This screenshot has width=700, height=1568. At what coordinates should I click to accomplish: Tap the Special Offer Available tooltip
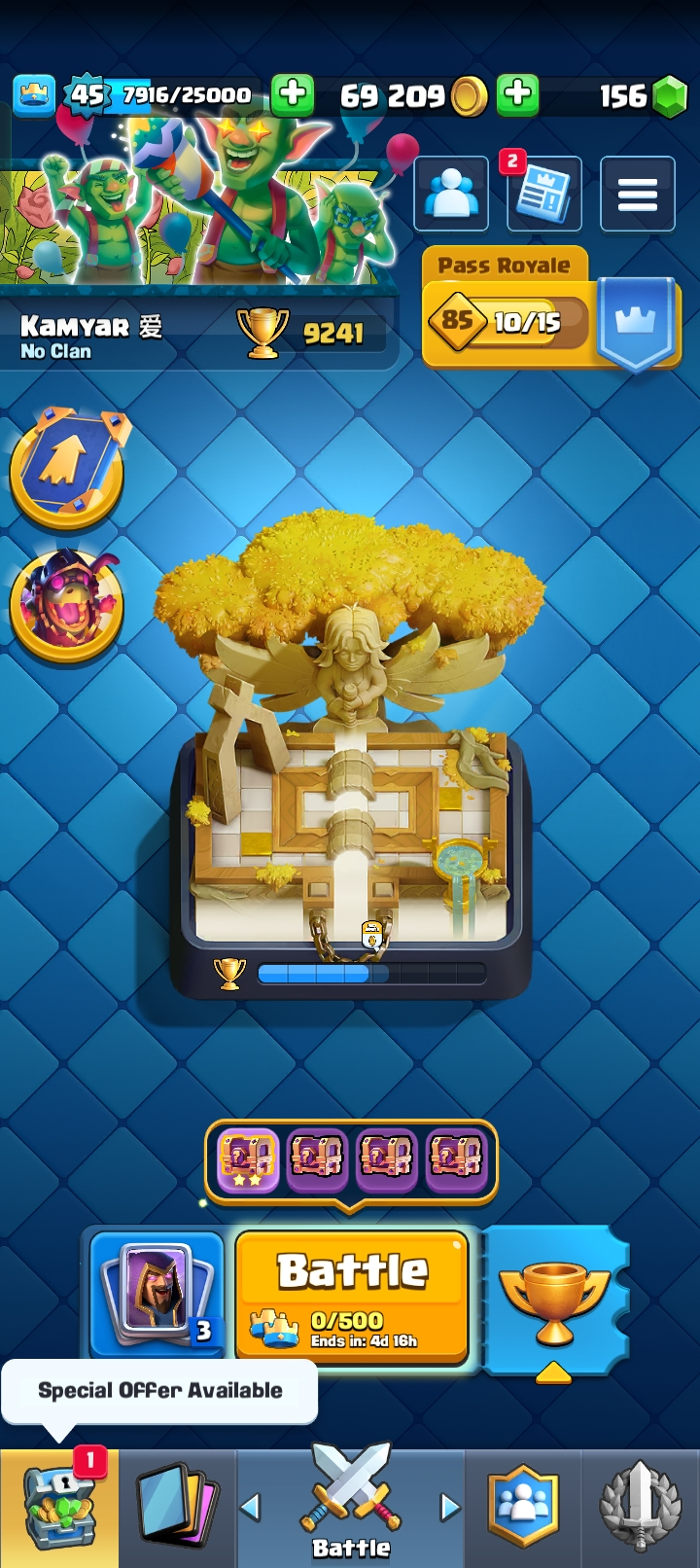pos(159,1391)
